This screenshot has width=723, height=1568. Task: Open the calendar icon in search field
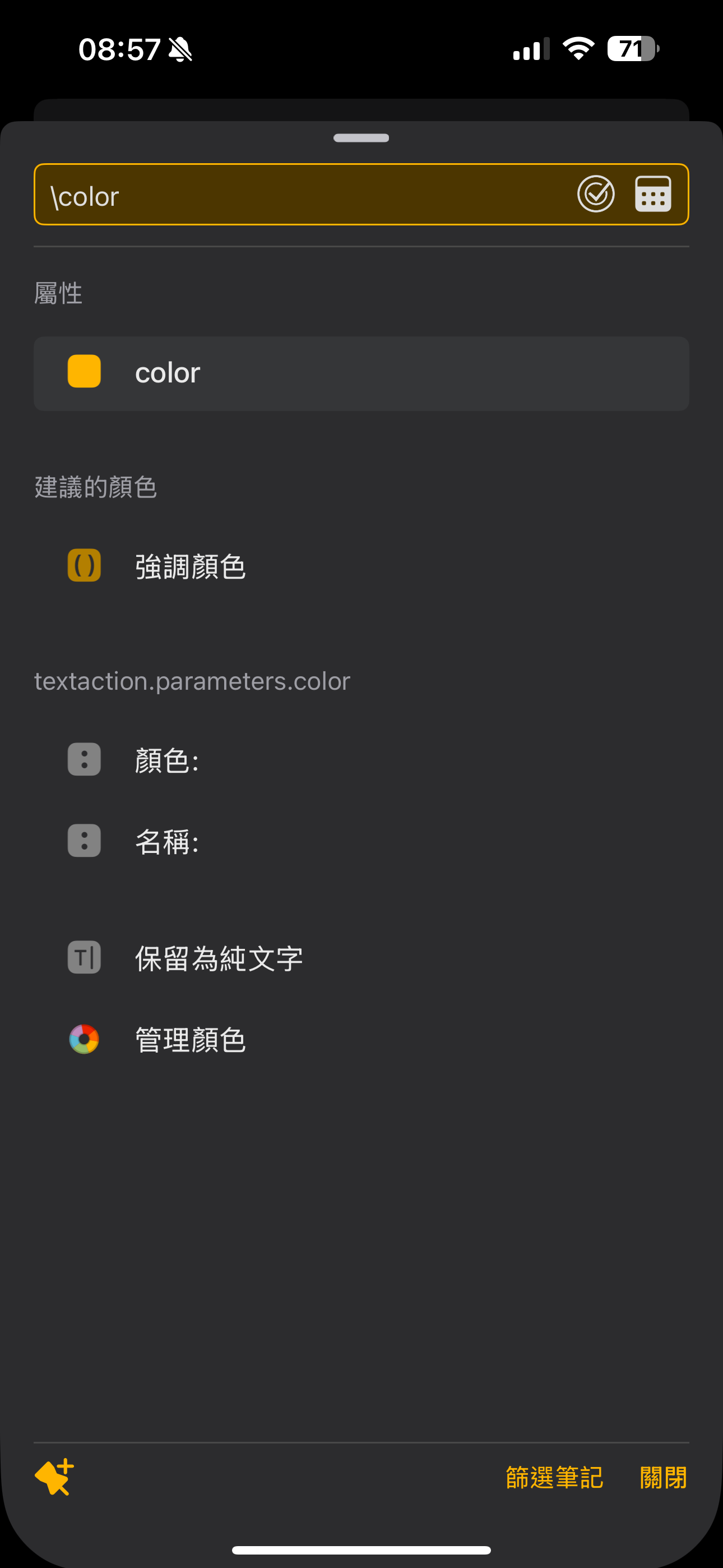[x=653, y=195]
